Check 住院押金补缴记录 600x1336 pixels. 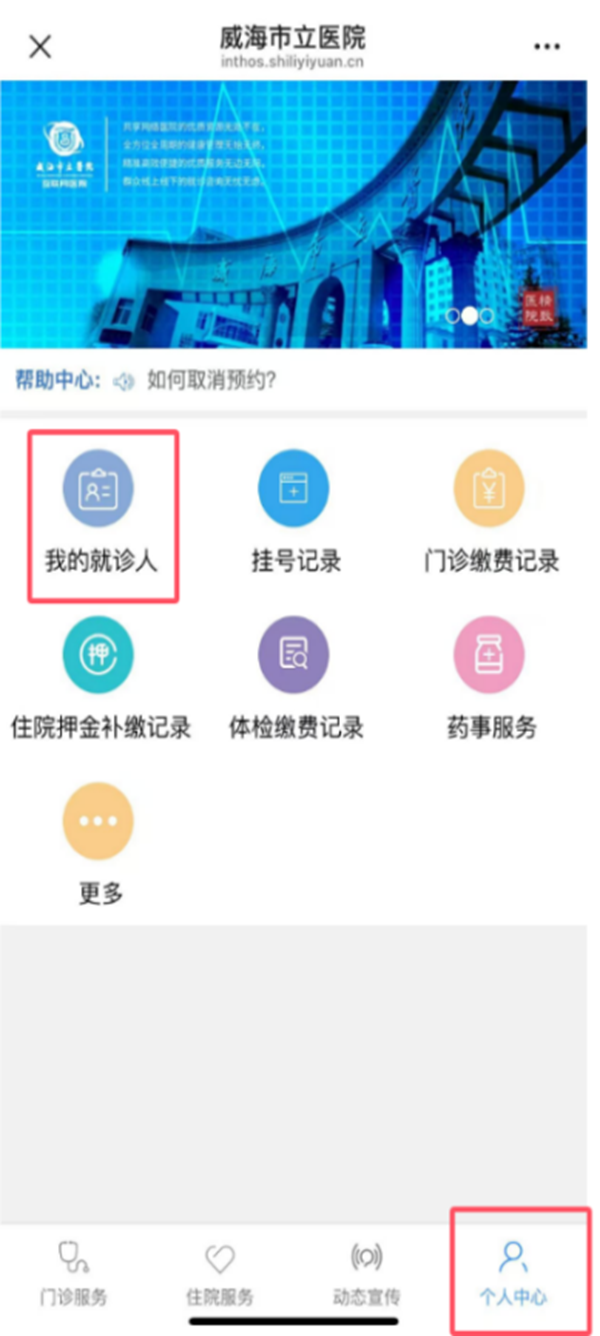[99, 677]
